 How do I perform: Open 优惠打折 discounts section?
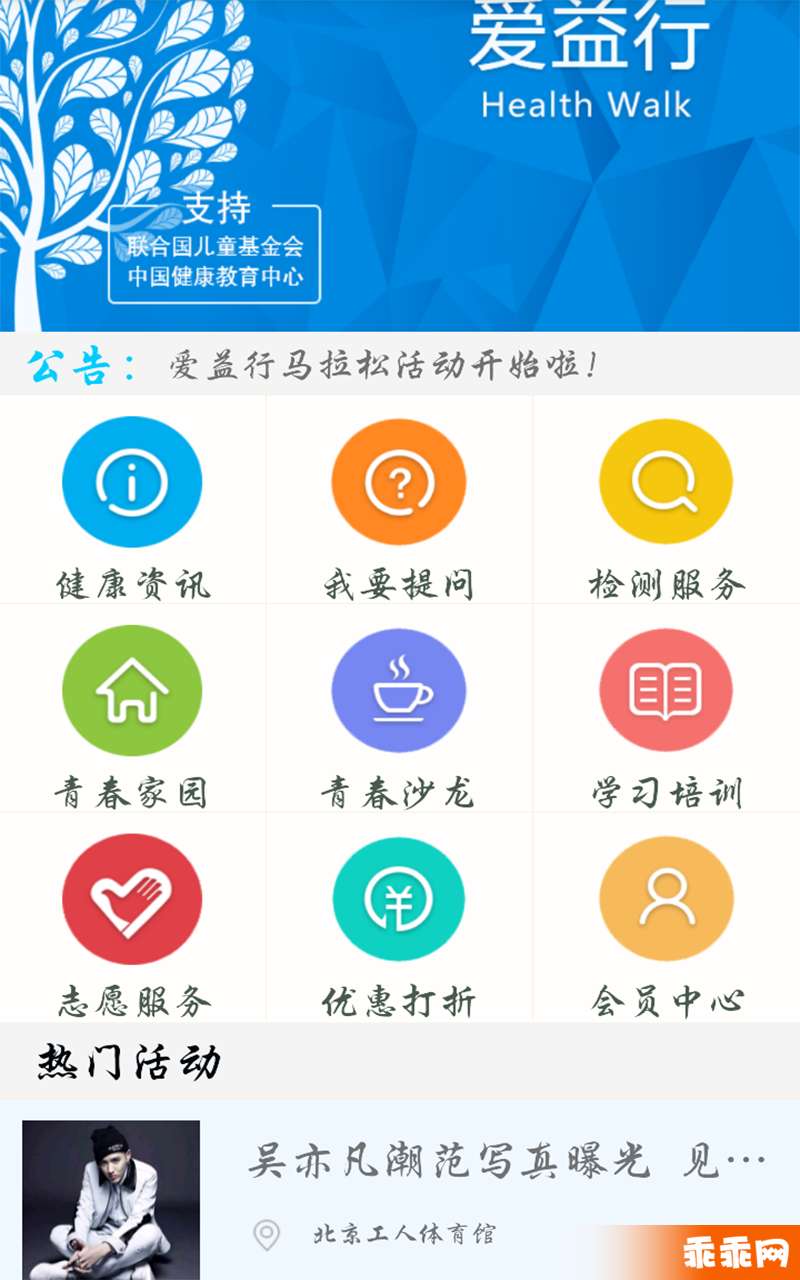[399, 917]
